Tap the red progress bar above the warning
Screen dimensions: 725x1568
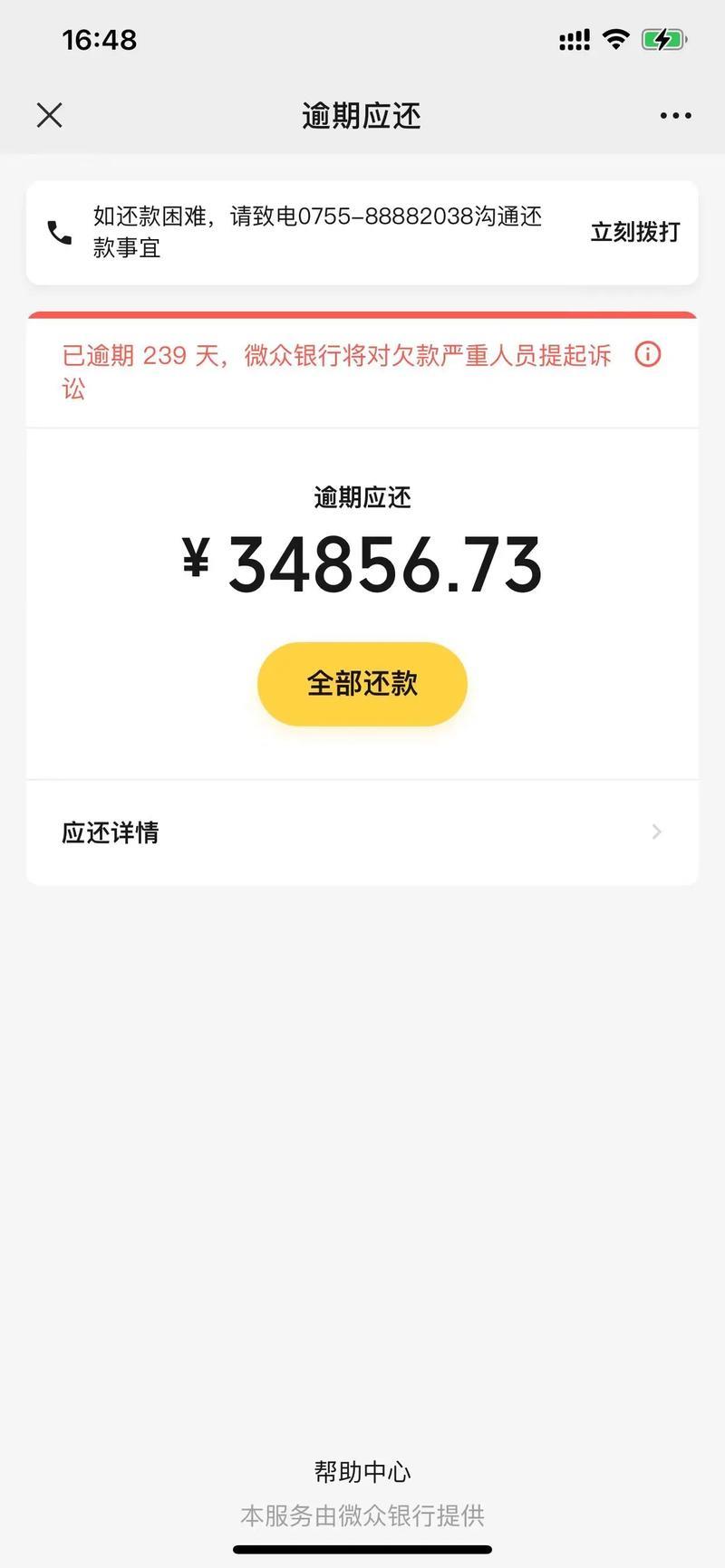click(362, 315)
